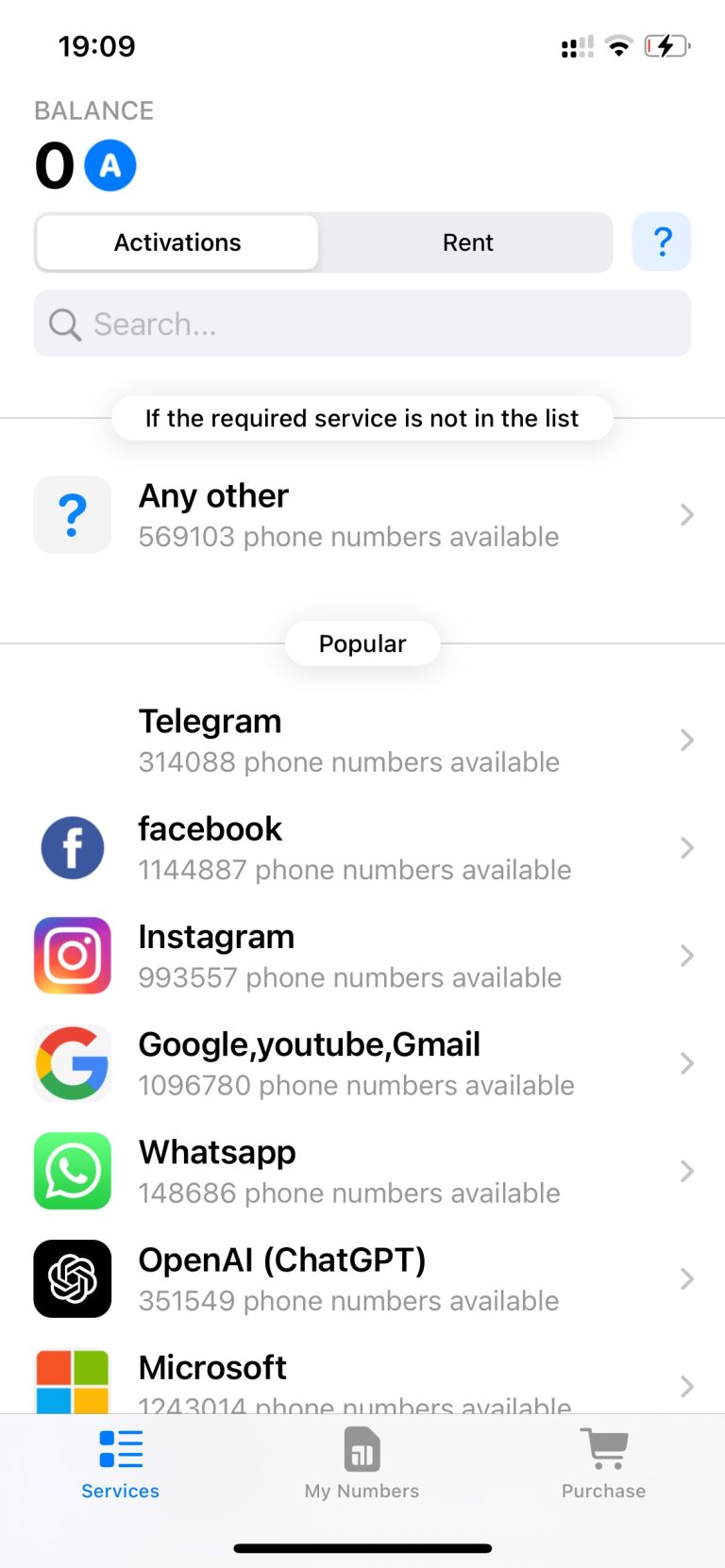Viewport: 725px width, 1568px height.
Task: Open the Telegram service icon
Action: (x=73, y=741)
